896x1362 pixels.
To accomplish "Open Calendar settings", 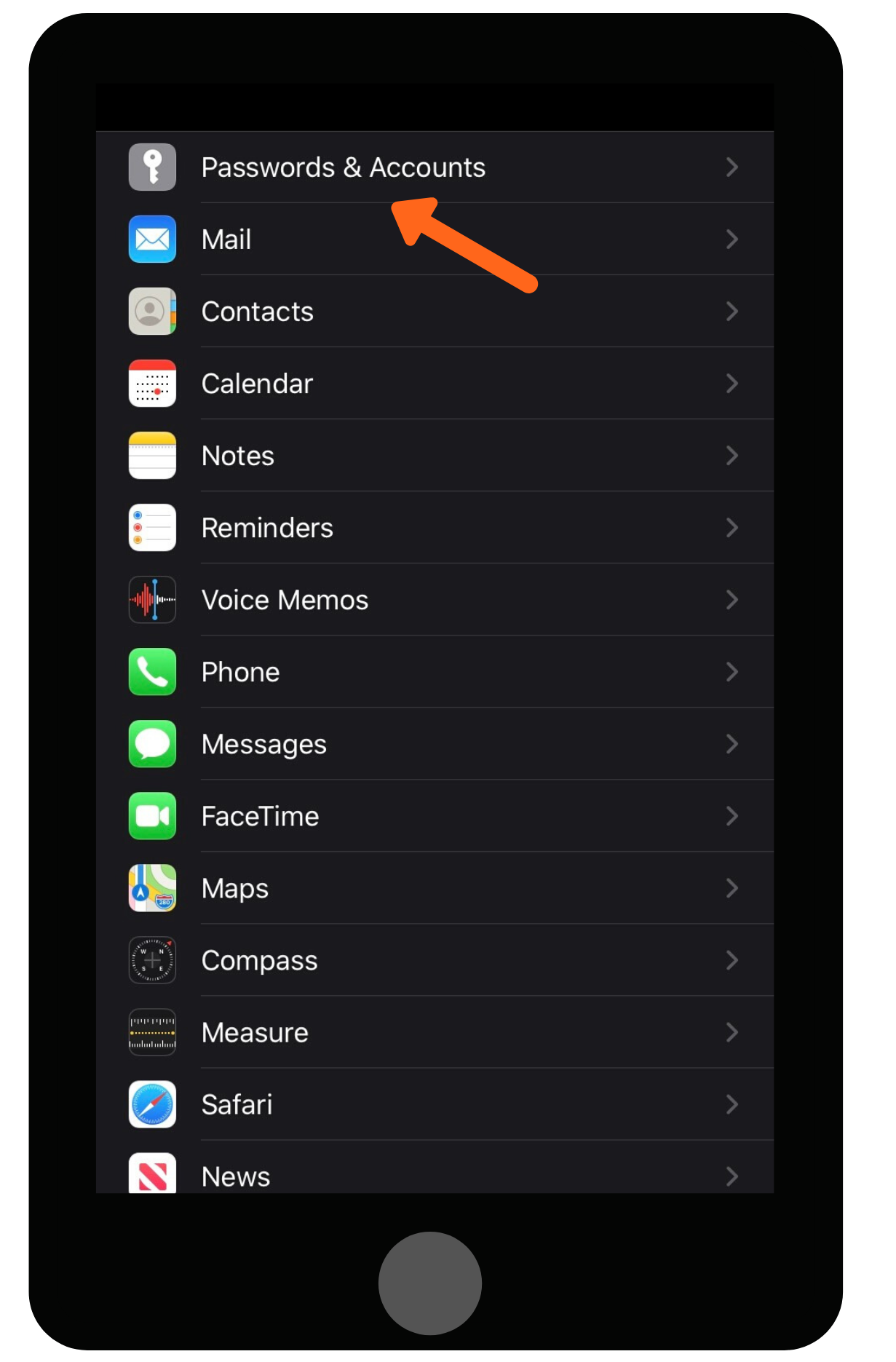I will tap(257, 384).
